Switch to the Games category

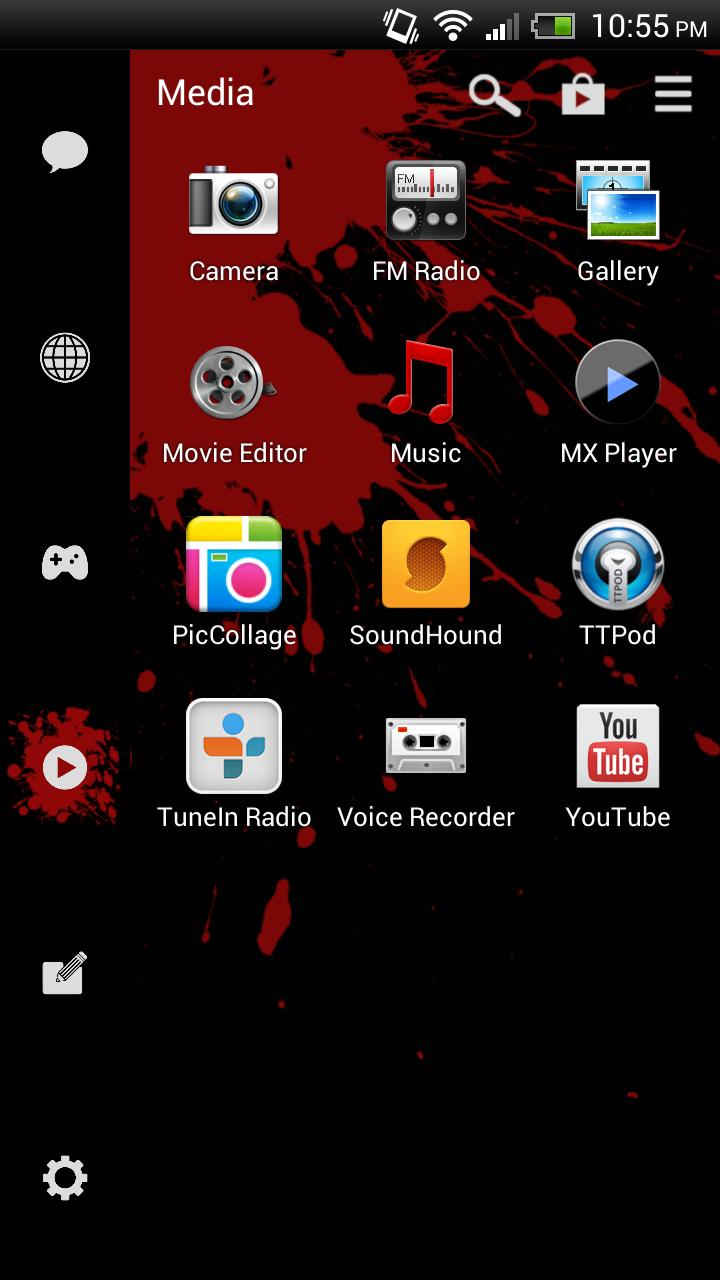pyautogui.click(x=64, y=563)
